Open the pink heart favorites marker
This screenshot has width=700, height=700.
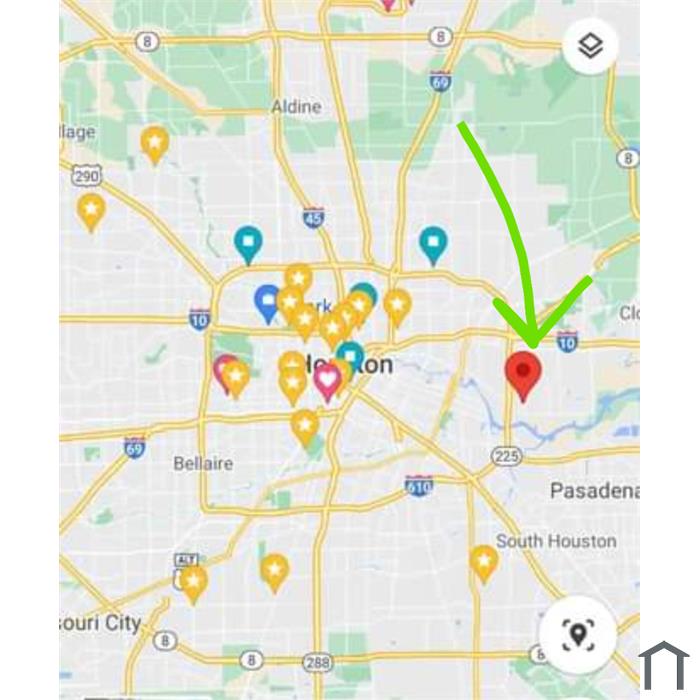tap(327, 380)
